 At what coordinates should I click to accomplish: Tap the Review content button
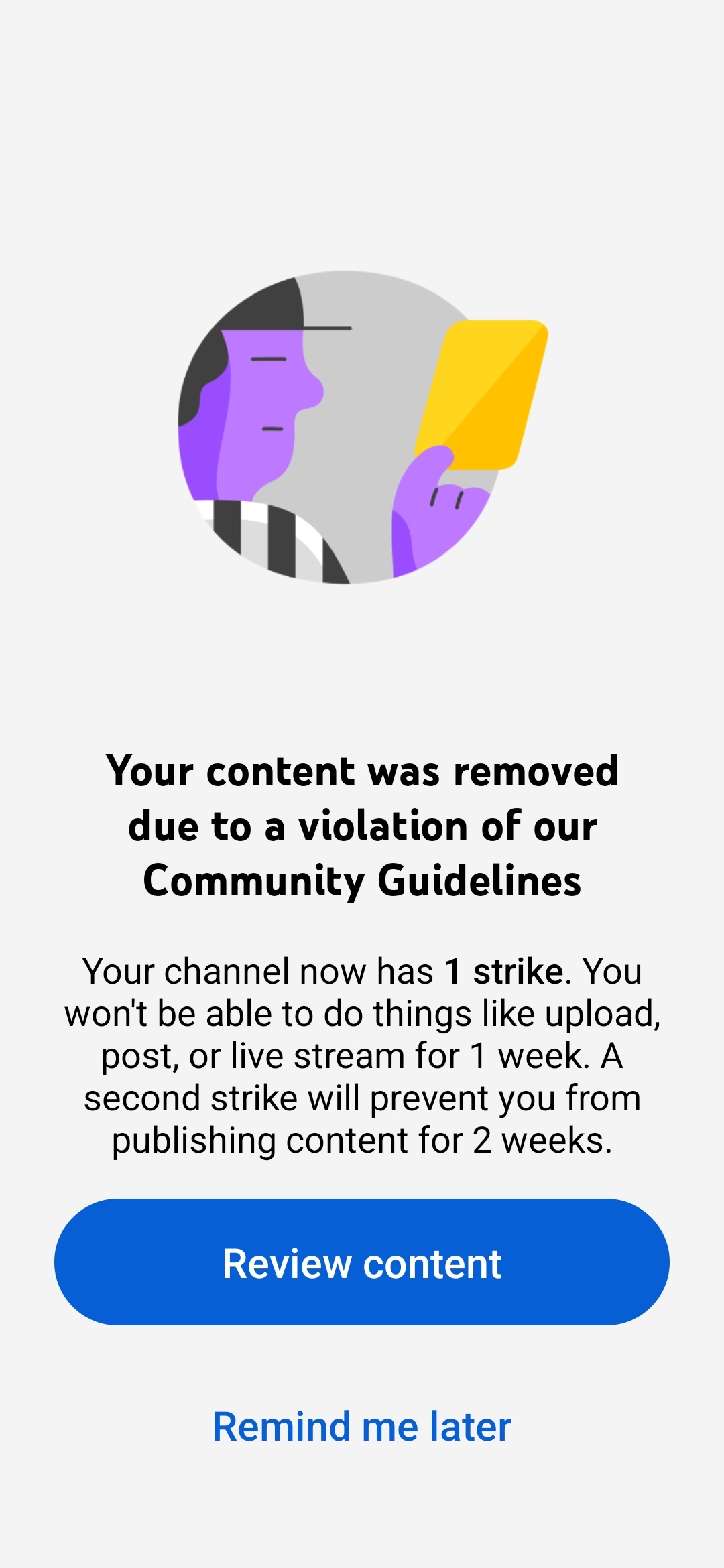[x=362, y=1262]
